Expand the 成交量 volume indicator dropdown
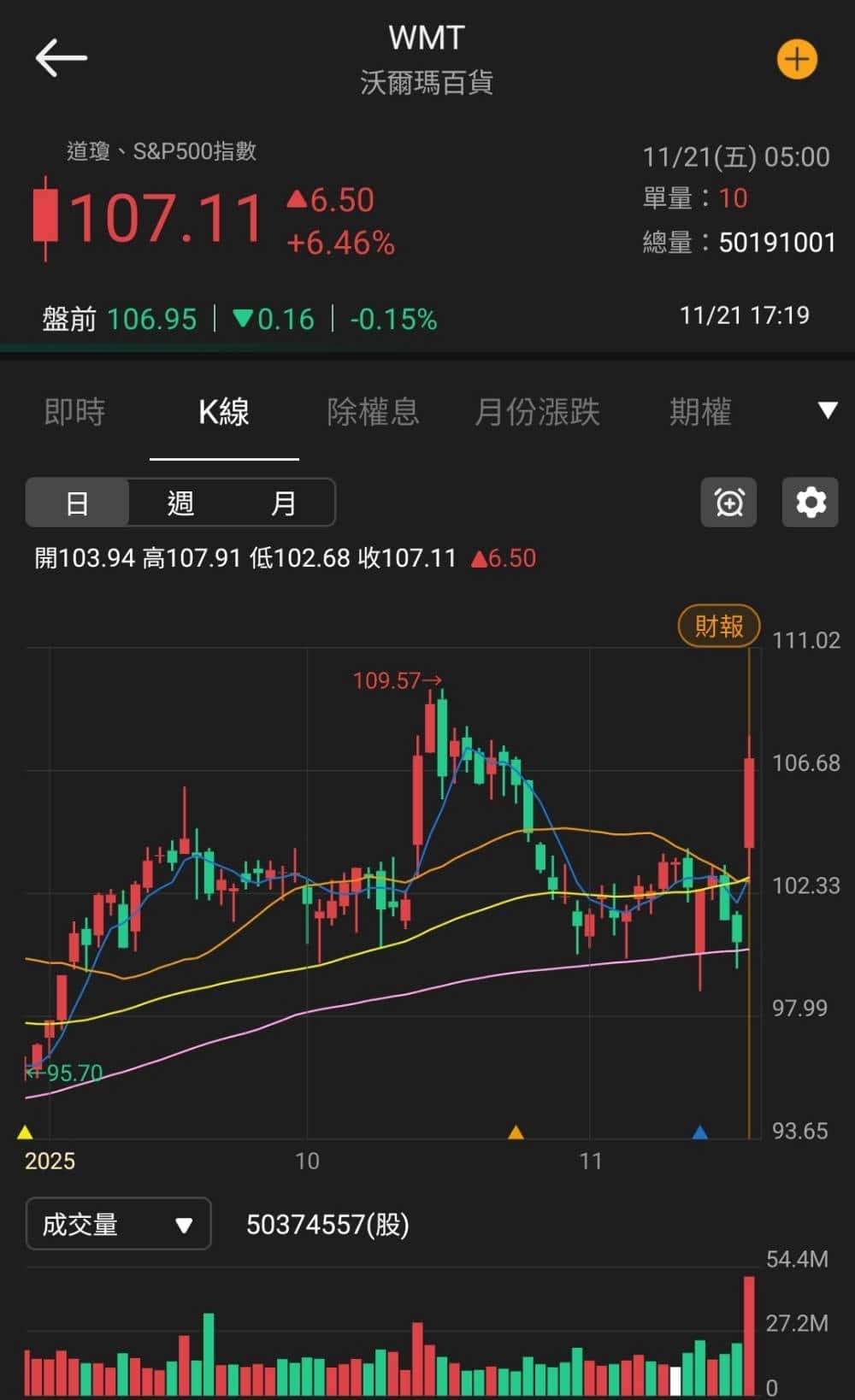Image resolution: width=855 pixels, height=1400 pixels. tap(117, 1224)
